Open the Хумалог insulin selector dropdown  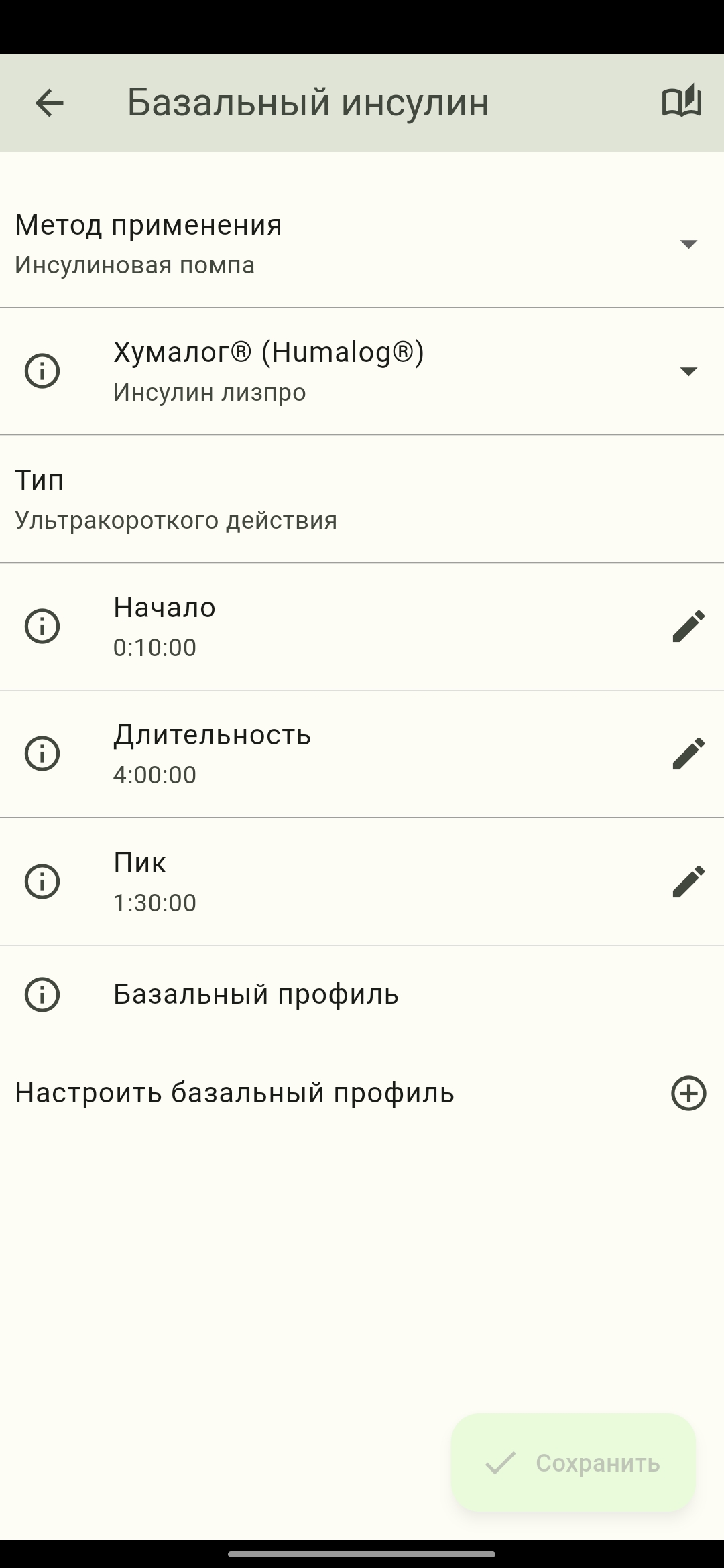click(x=688, y=371)
